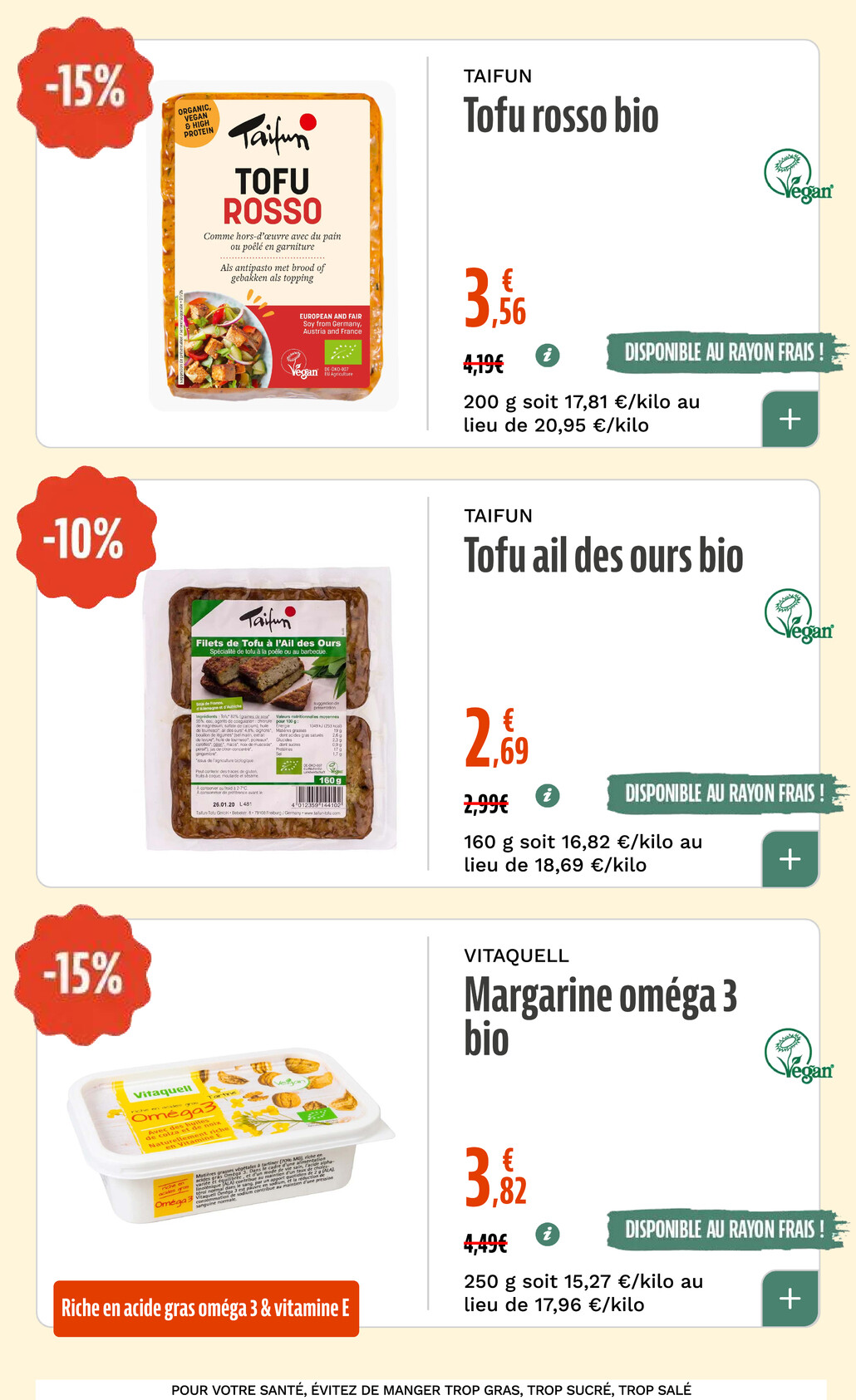Add Tofu ail des ours bio with plus
This screenshot has width=856, height=1400.
click(x=790, y=859)
